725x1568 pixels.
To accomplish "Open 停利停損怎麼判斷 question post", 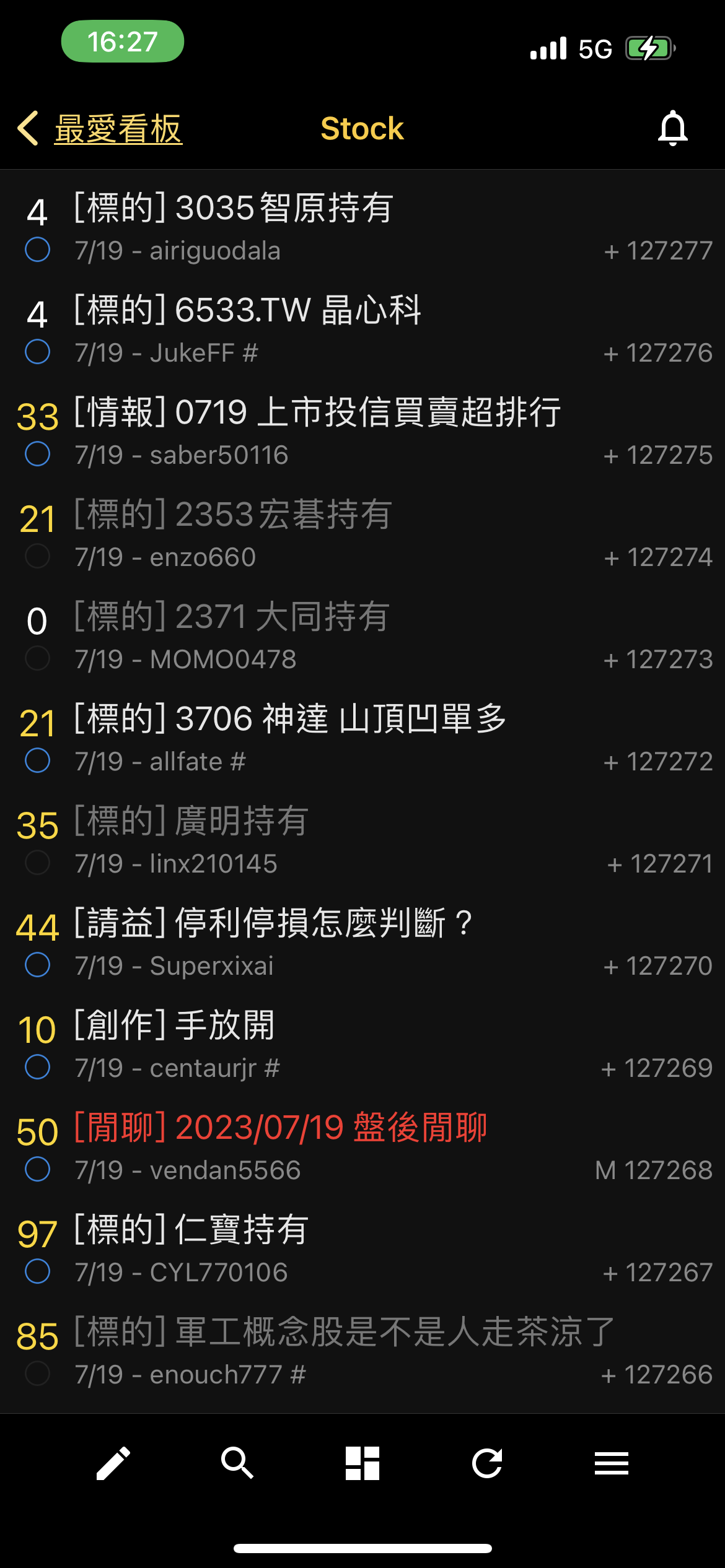I will (362, 942).
